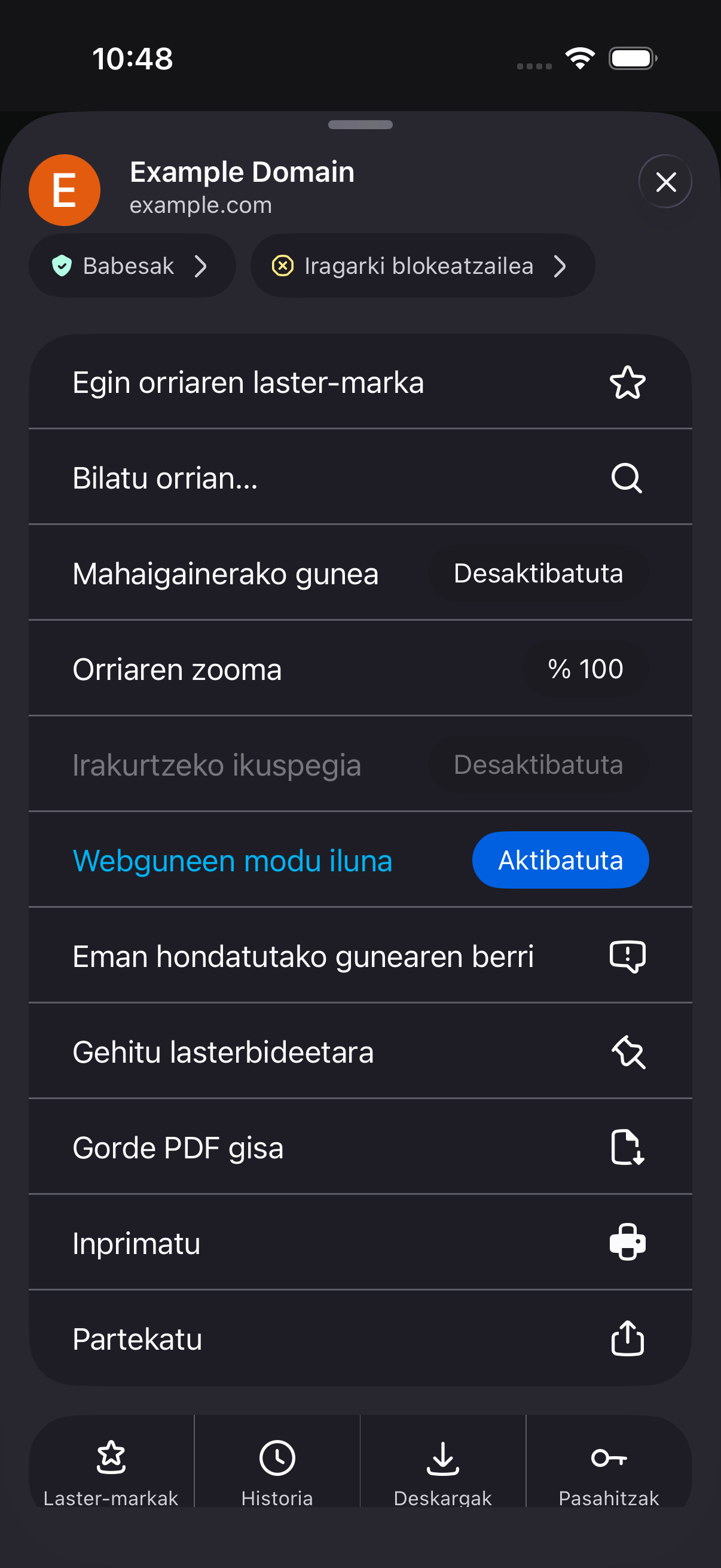Open the Babesak protections chip

pyautogui.click(x=132, y=266)
